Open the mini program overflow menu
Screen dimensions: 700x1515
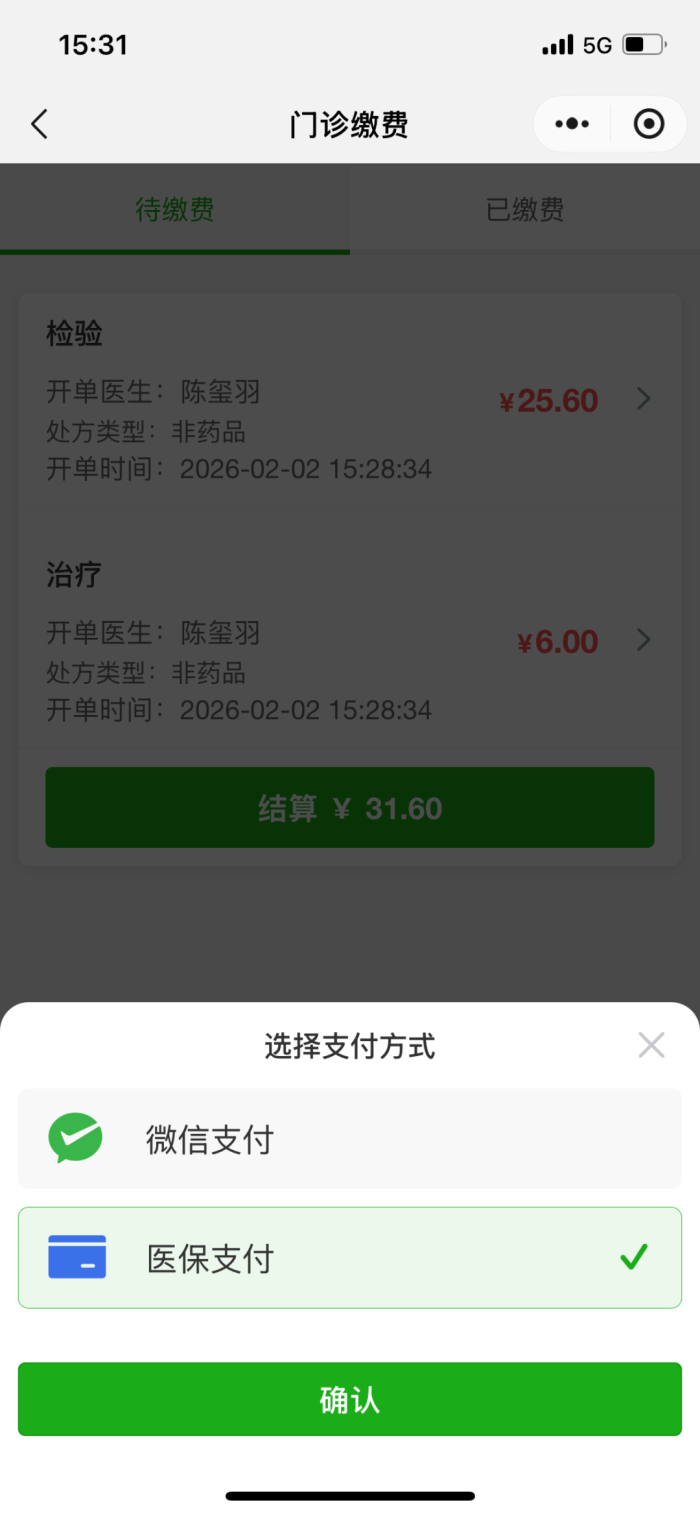[x=572, y=124]
